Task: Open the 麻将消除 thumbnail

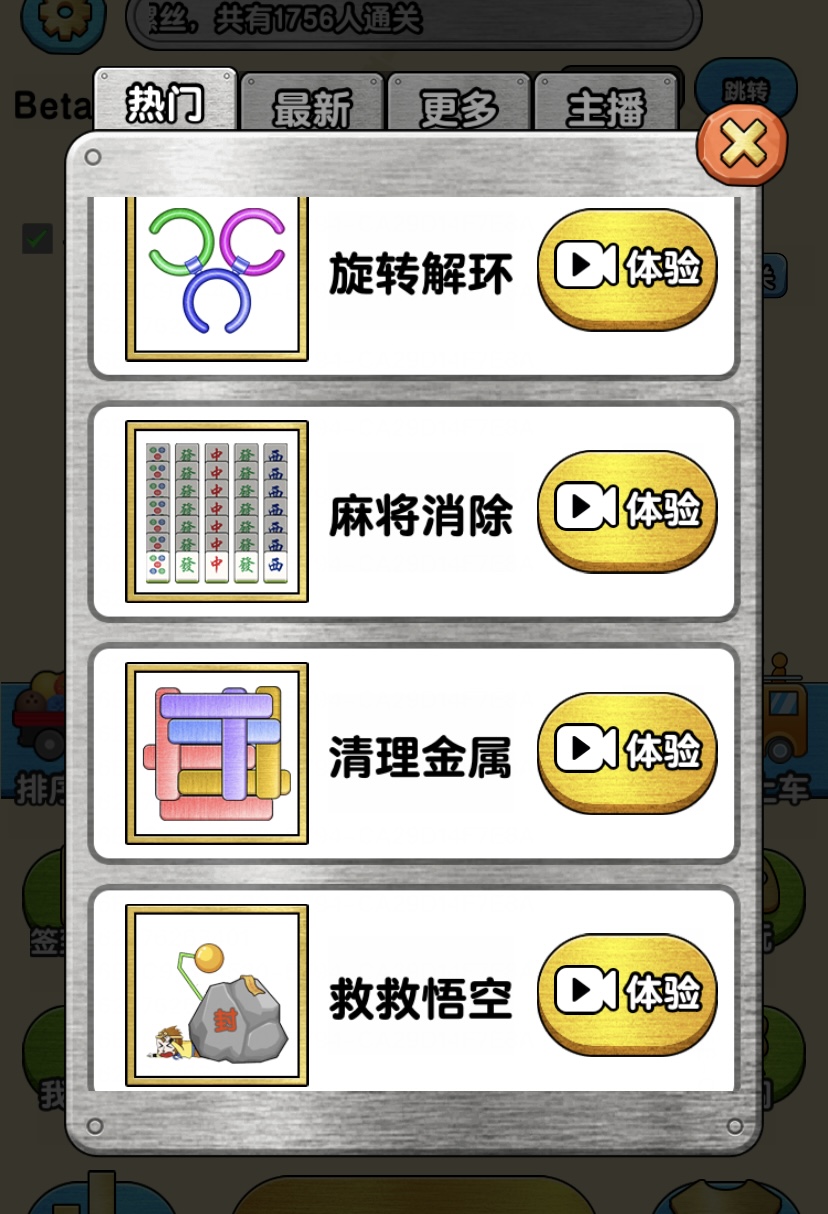Action: click(217, 511)
